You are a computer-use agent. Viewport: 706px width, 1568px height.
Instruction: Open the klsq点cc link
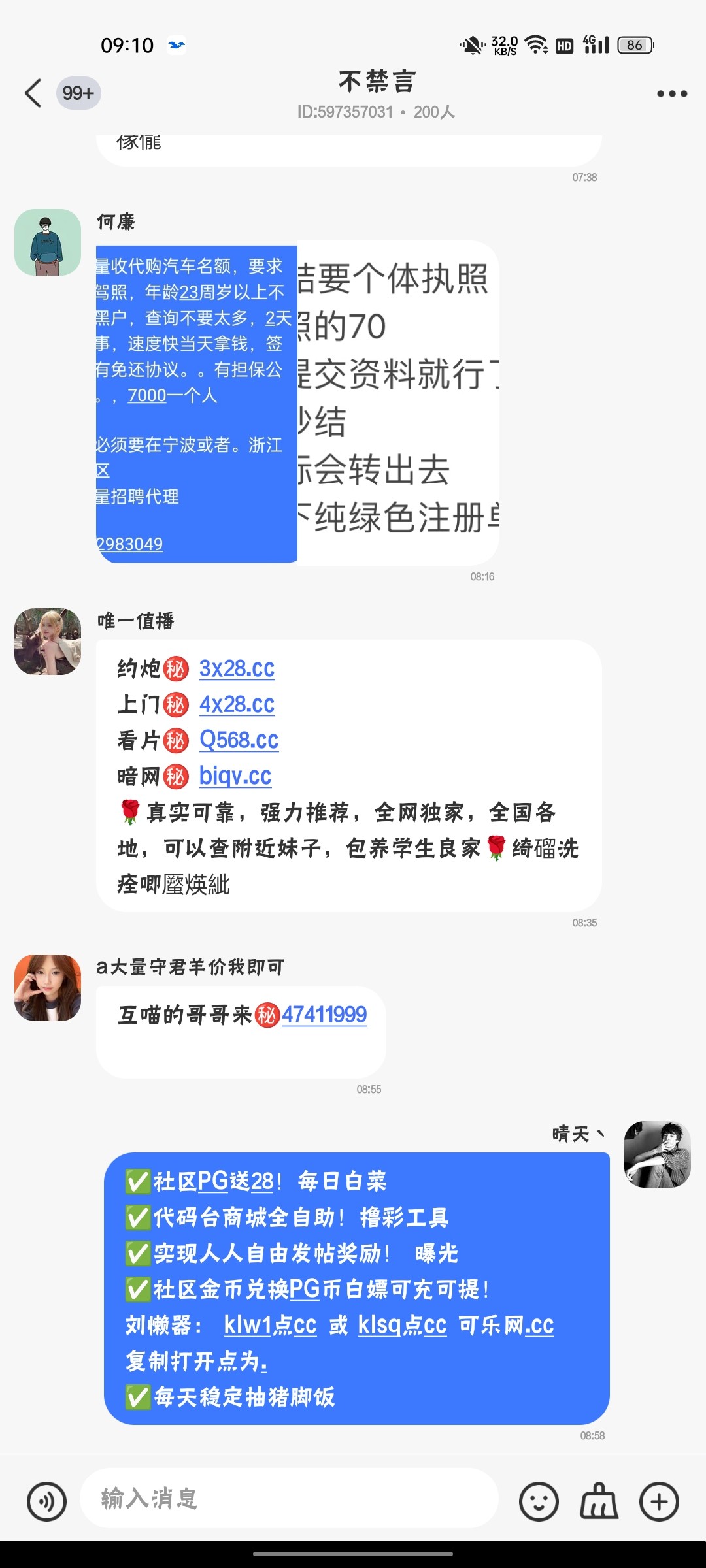(x=402, y=1325)
